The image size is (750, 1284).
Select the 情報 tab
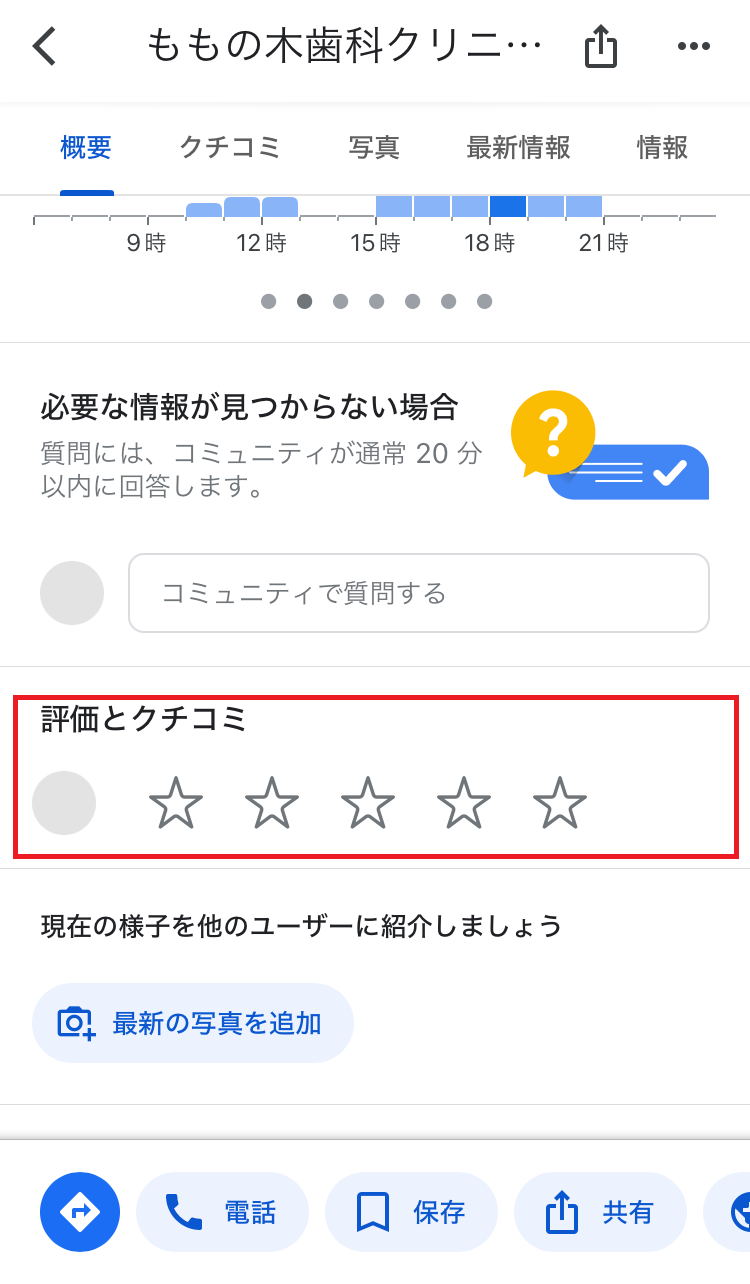pos(662,149)
